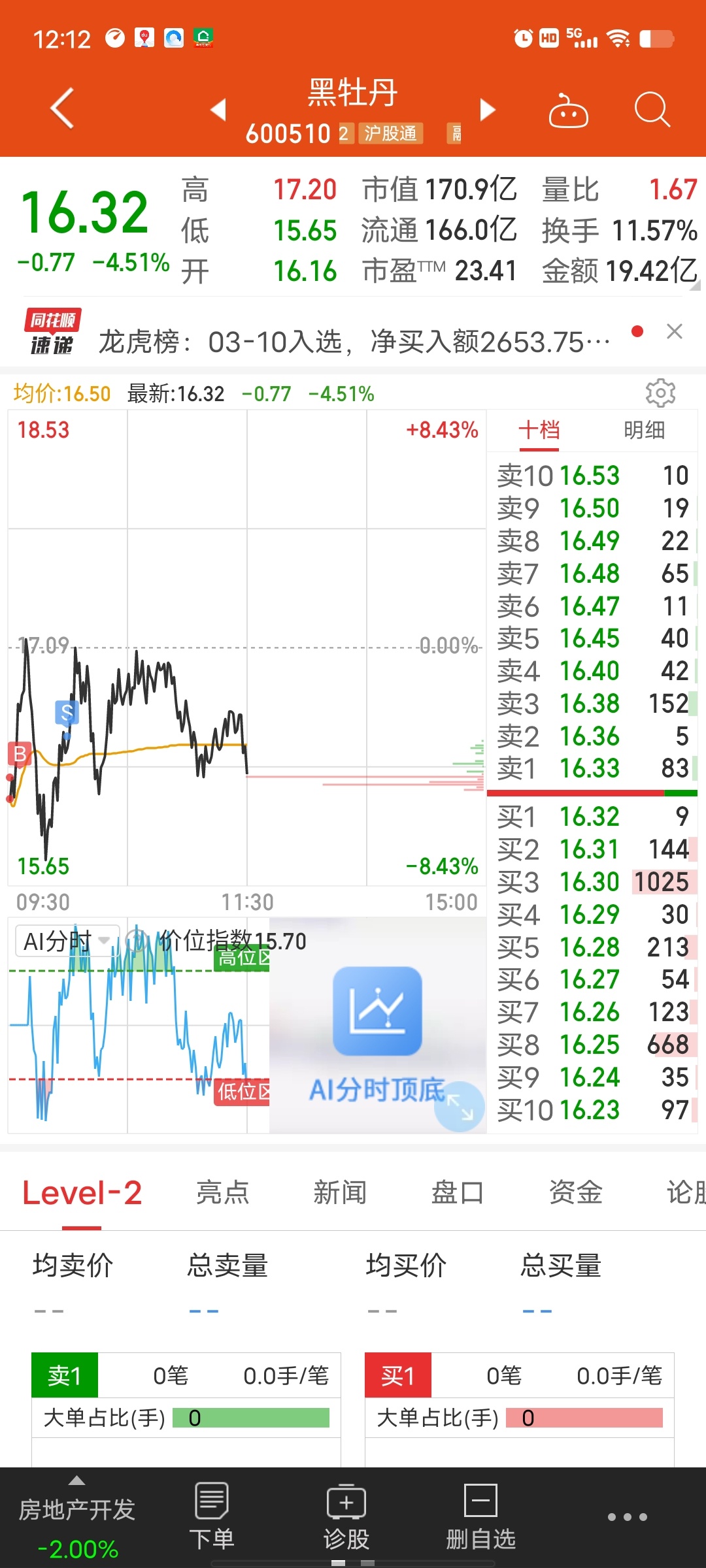Open the robot assistant icon
Screen dimensions: 706x1568
[x=568, y=110]
